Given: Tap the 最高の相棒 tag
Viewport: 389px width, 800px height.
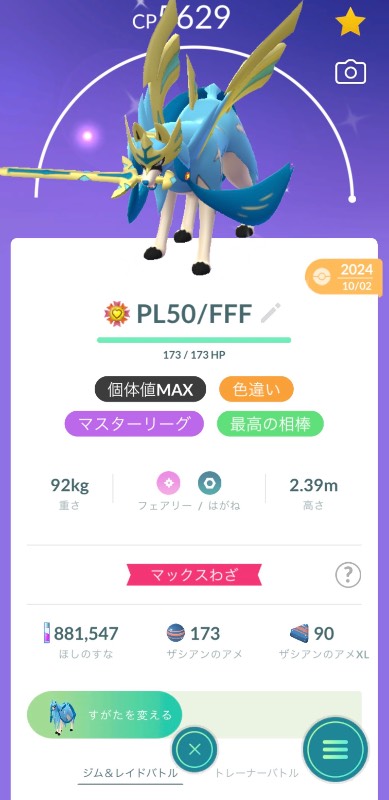Looking at the screenshot, I should [270, 424].
